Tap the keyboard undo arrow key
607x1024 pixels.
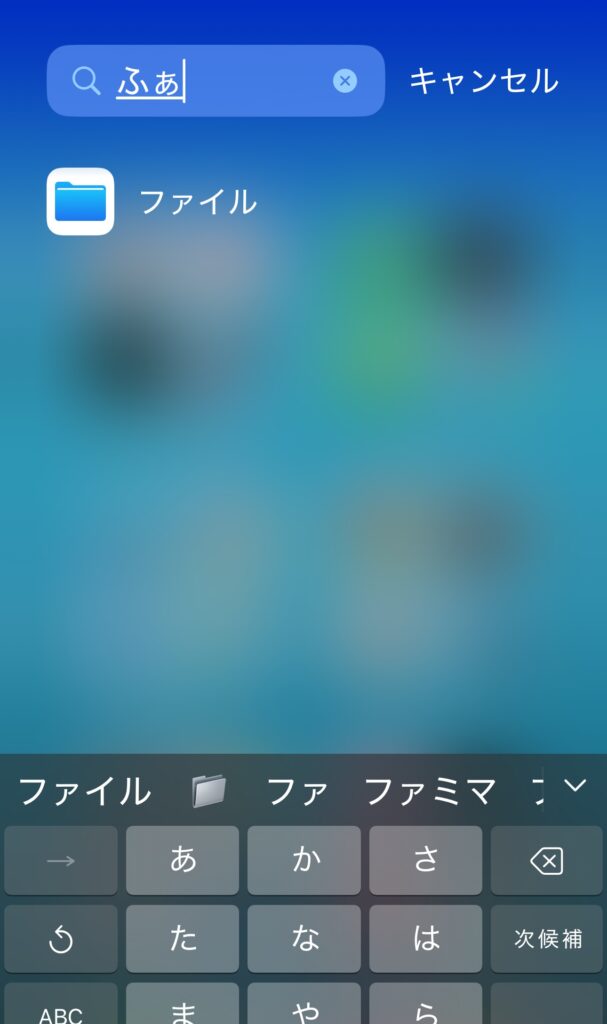tap(61, 938)
